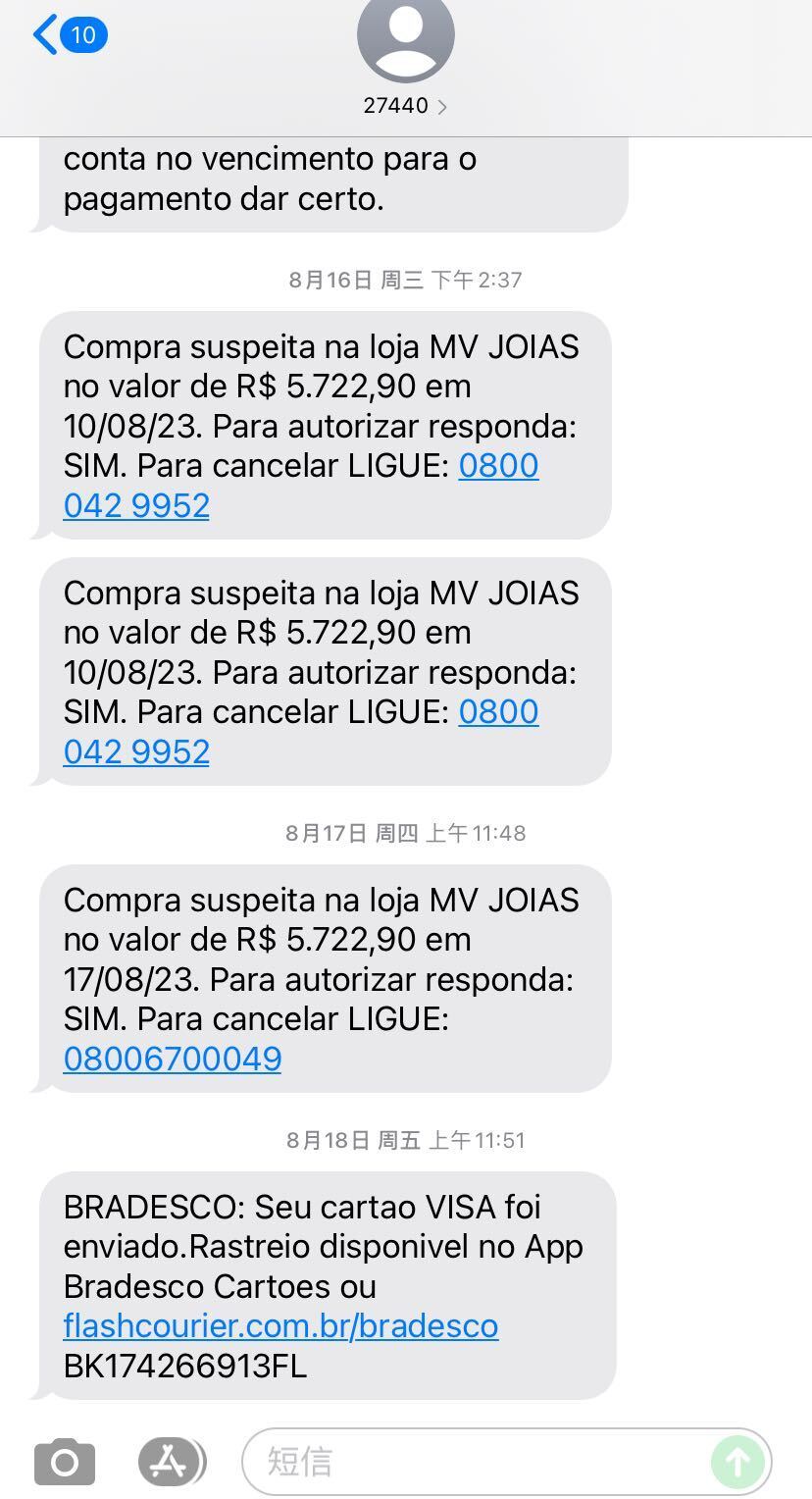
Task: Go back to the messages list
Action: (69, 36)
